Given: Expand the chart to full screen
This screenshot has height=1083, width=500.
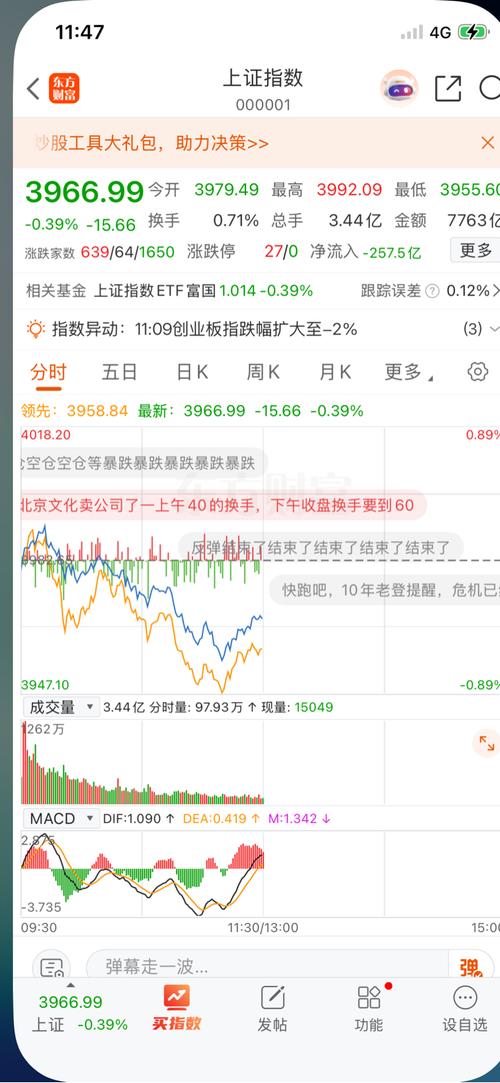Looking at the screenshot, I should (487, 743).
